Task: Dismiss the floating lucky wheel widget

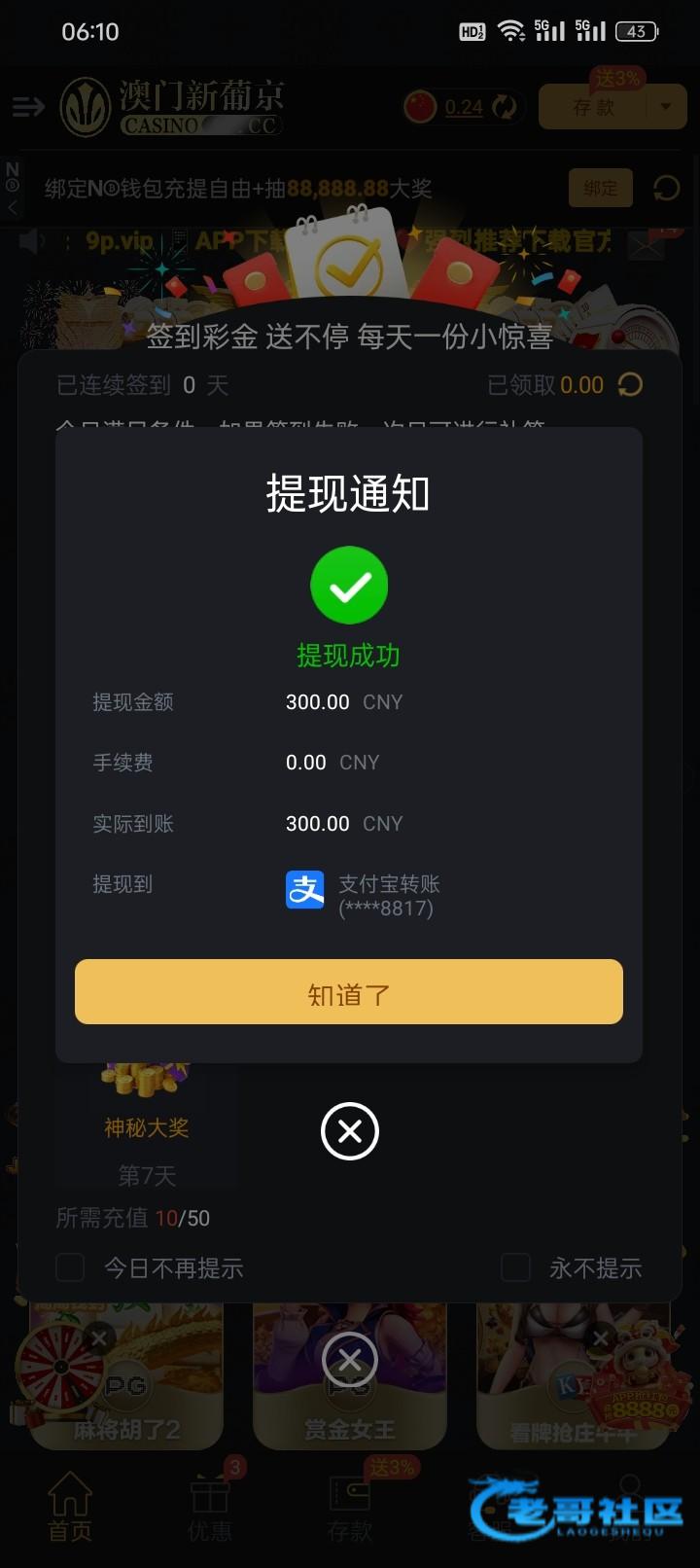Action: tap(99, 1338)
